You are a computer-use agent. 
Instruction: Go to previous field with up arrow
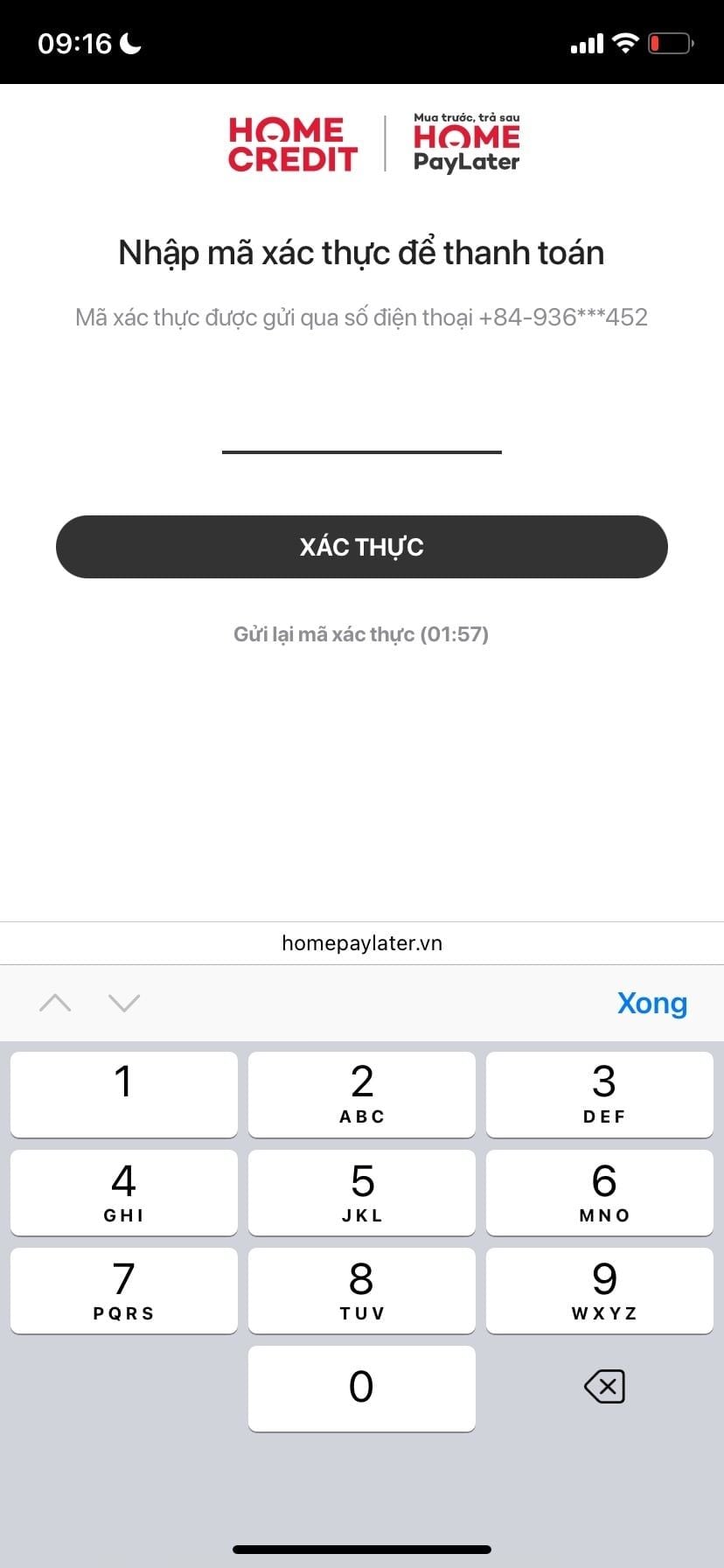click(x=55, y=1003)
